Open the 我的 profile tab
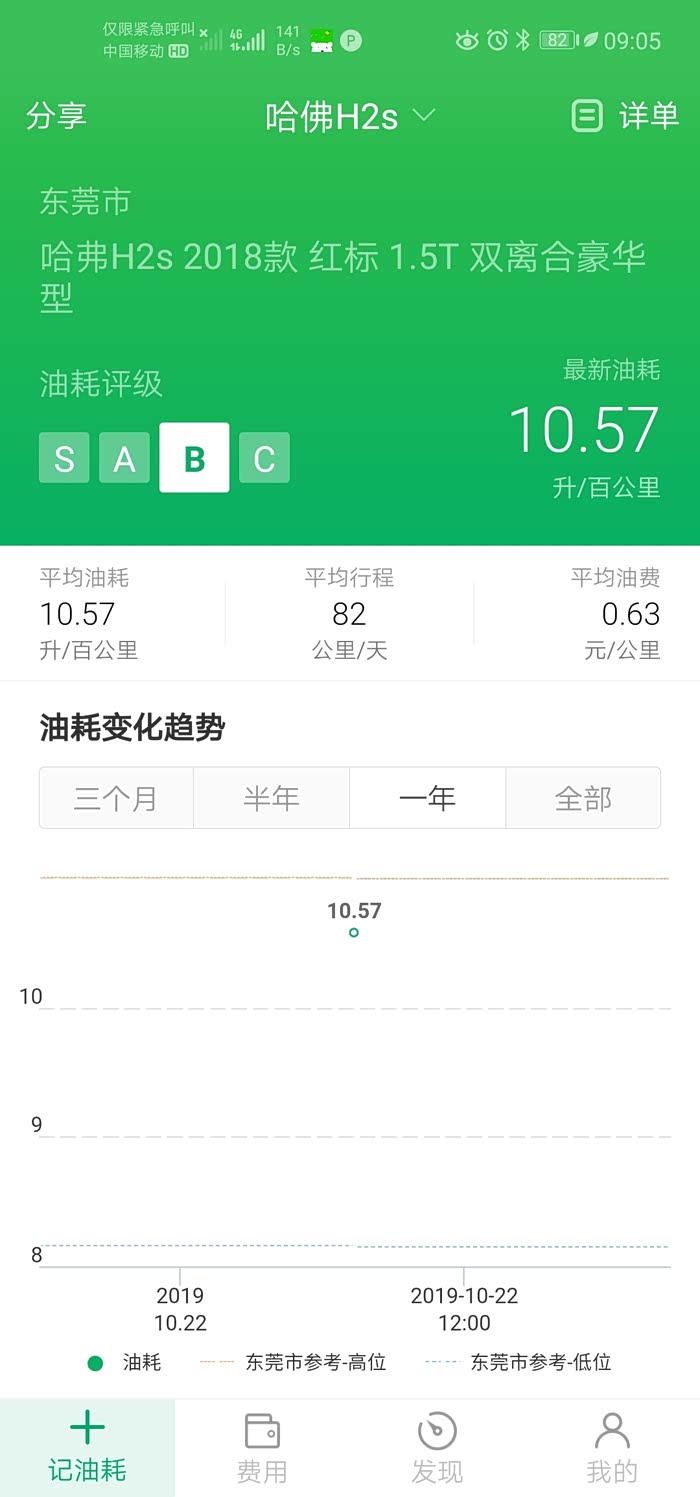 click(x=612, y=1447)
